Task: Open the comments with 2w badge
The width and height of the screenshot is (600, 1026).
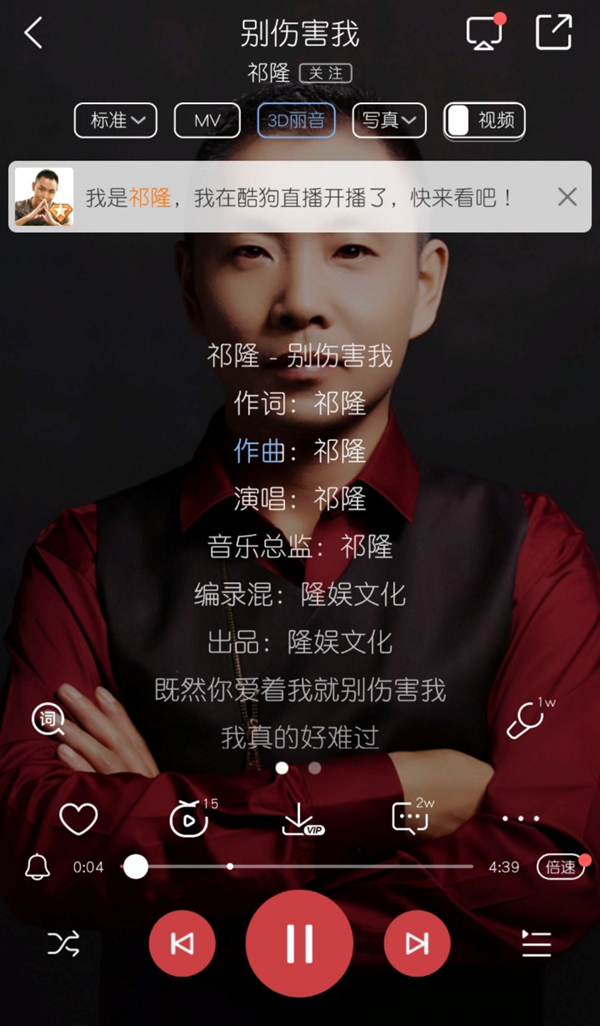Action: click(x=410, y=818)
